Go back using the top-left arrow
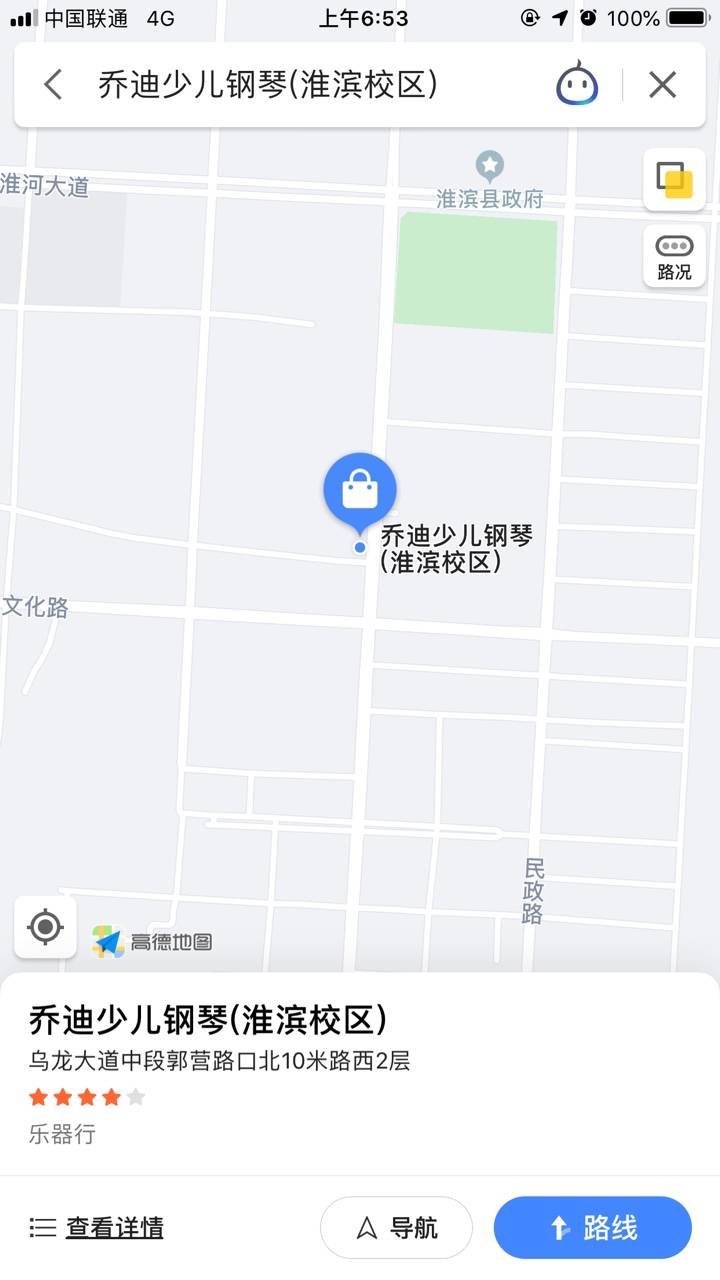The width and height of the screenshot is (720, 1280). pyautogui.click(x=53, y=85)
